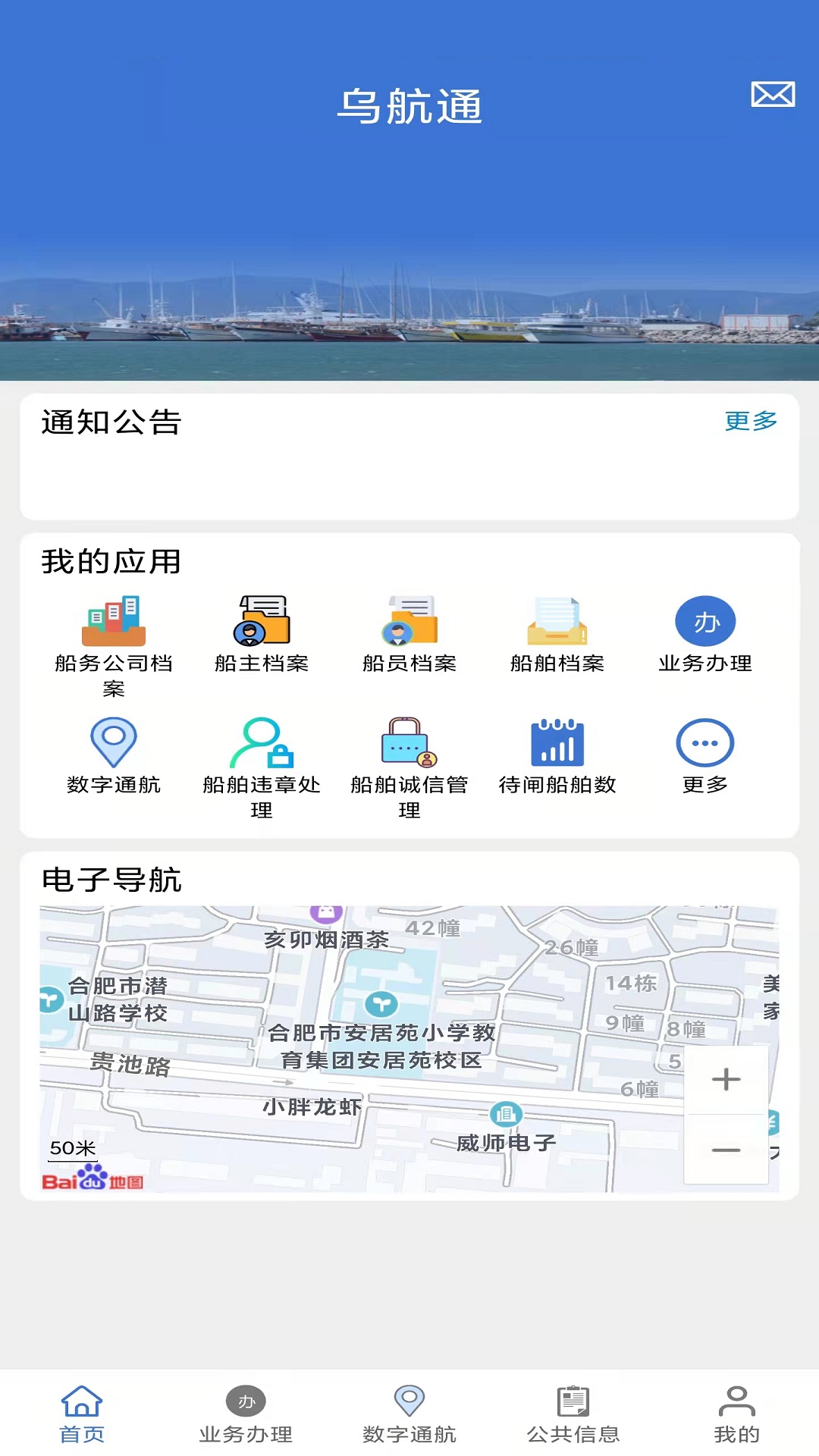The height and width of the screenshot is (1456, 819).
Task: Open the 船舶档案 document icon
Action: point(557,622)
